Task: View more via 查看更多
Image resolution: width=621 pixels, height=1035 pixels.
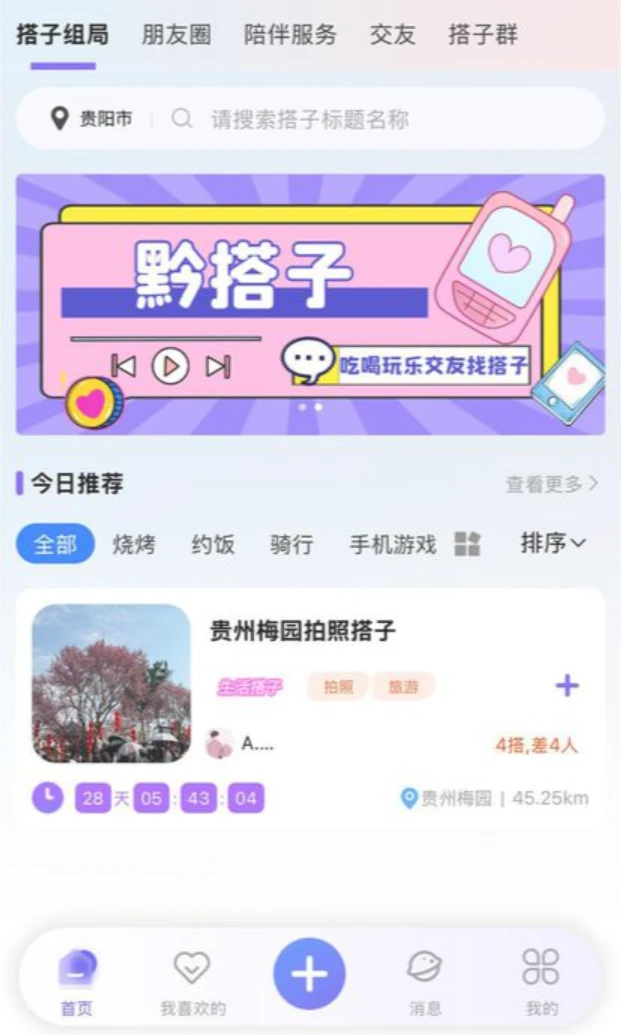Action: [551, 484]
